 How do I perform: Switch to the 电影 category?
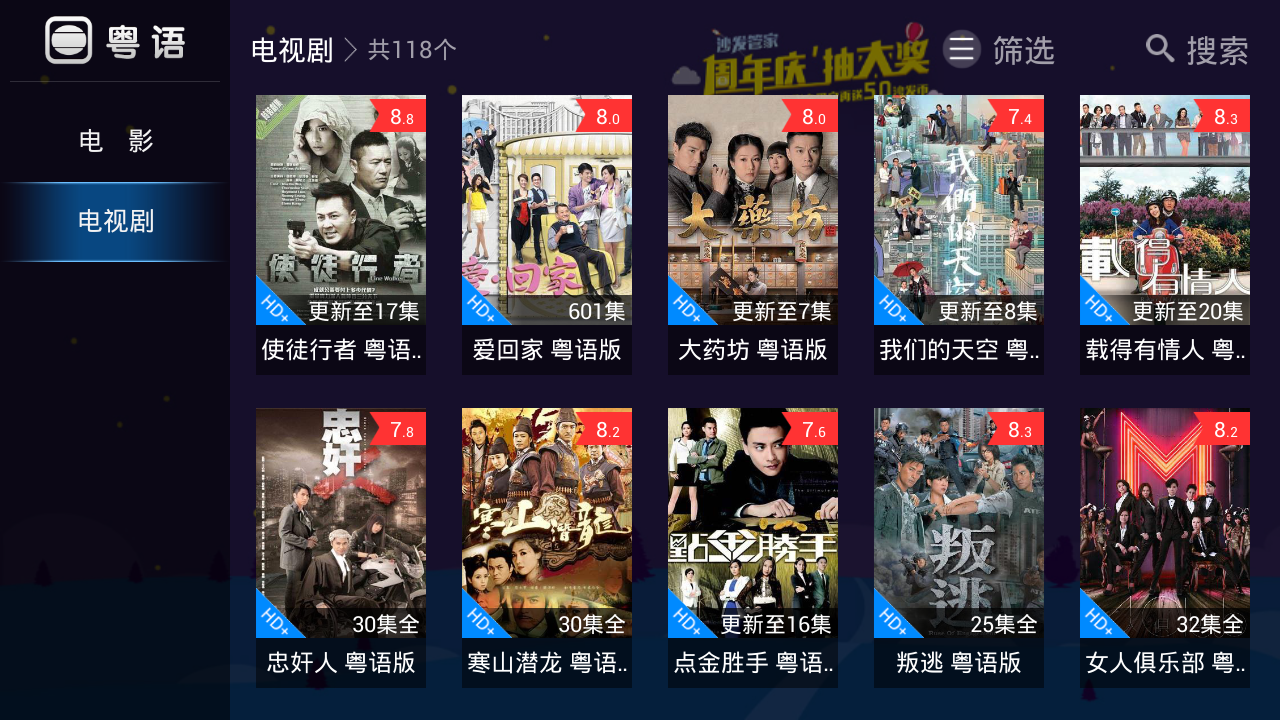(x=116, y=141)
